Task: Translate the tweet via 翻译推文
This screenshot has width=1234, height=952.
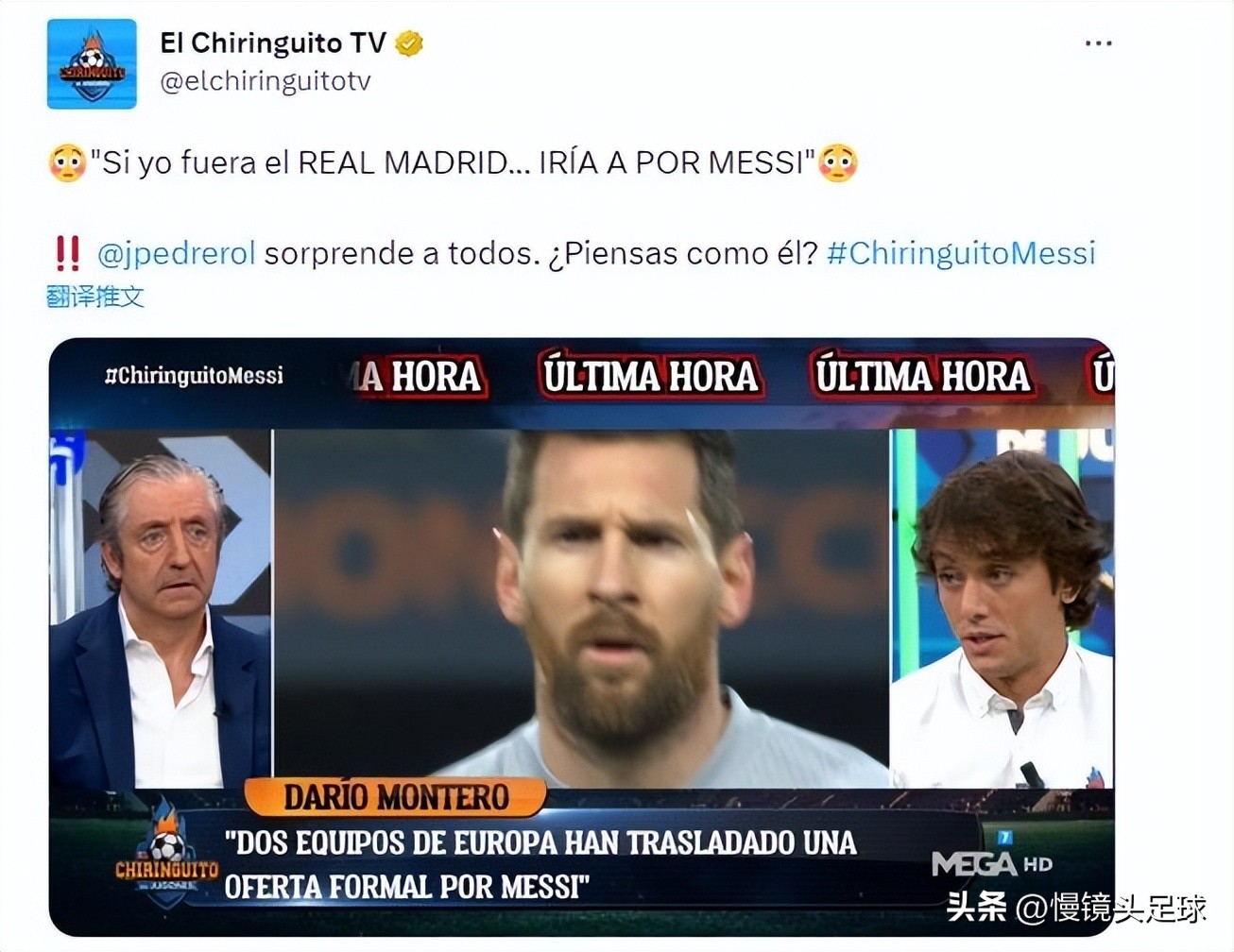Action: click(95, 297)
